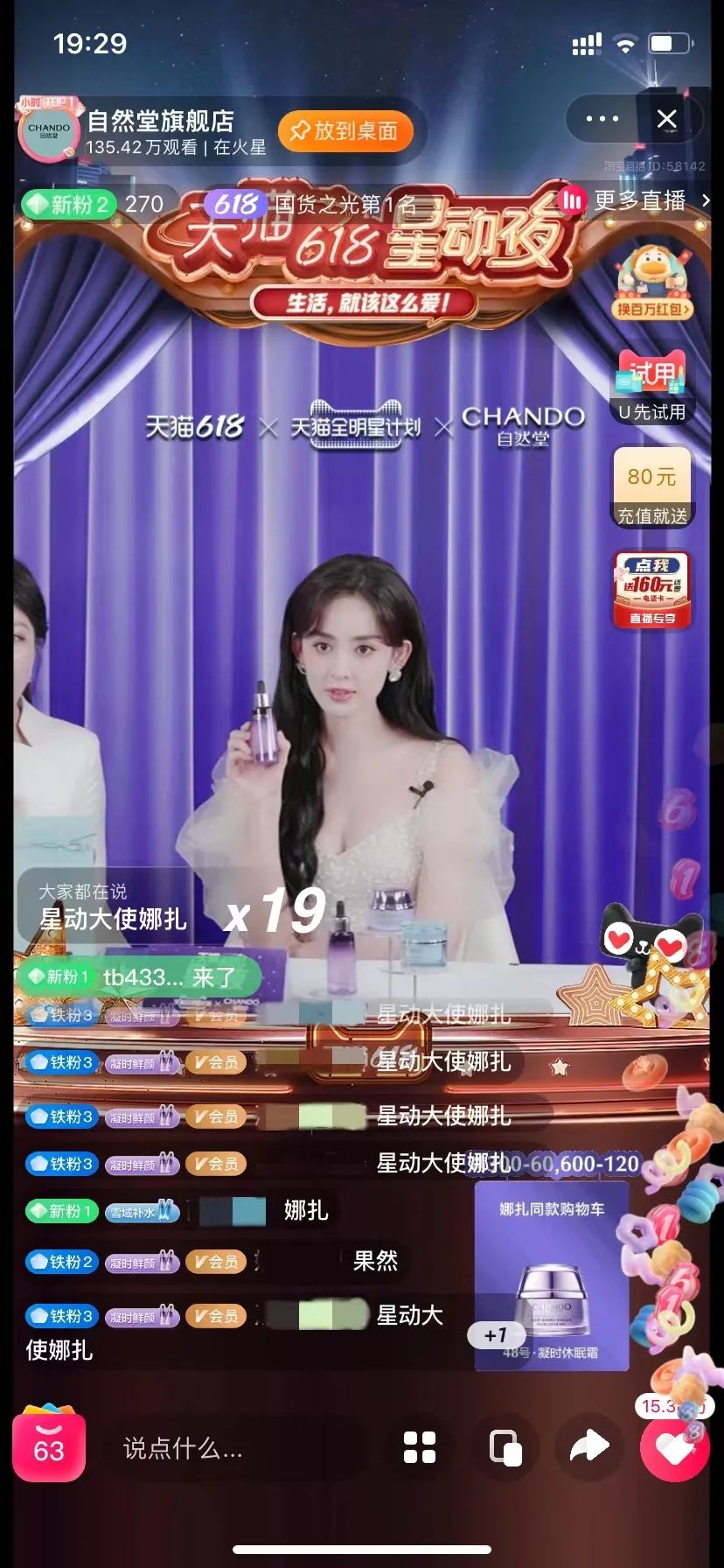Viewport: 724px width, 1568px height.
Task: Tap the 送160元 电话卡 promotion
Action: [x=652, y=590]
